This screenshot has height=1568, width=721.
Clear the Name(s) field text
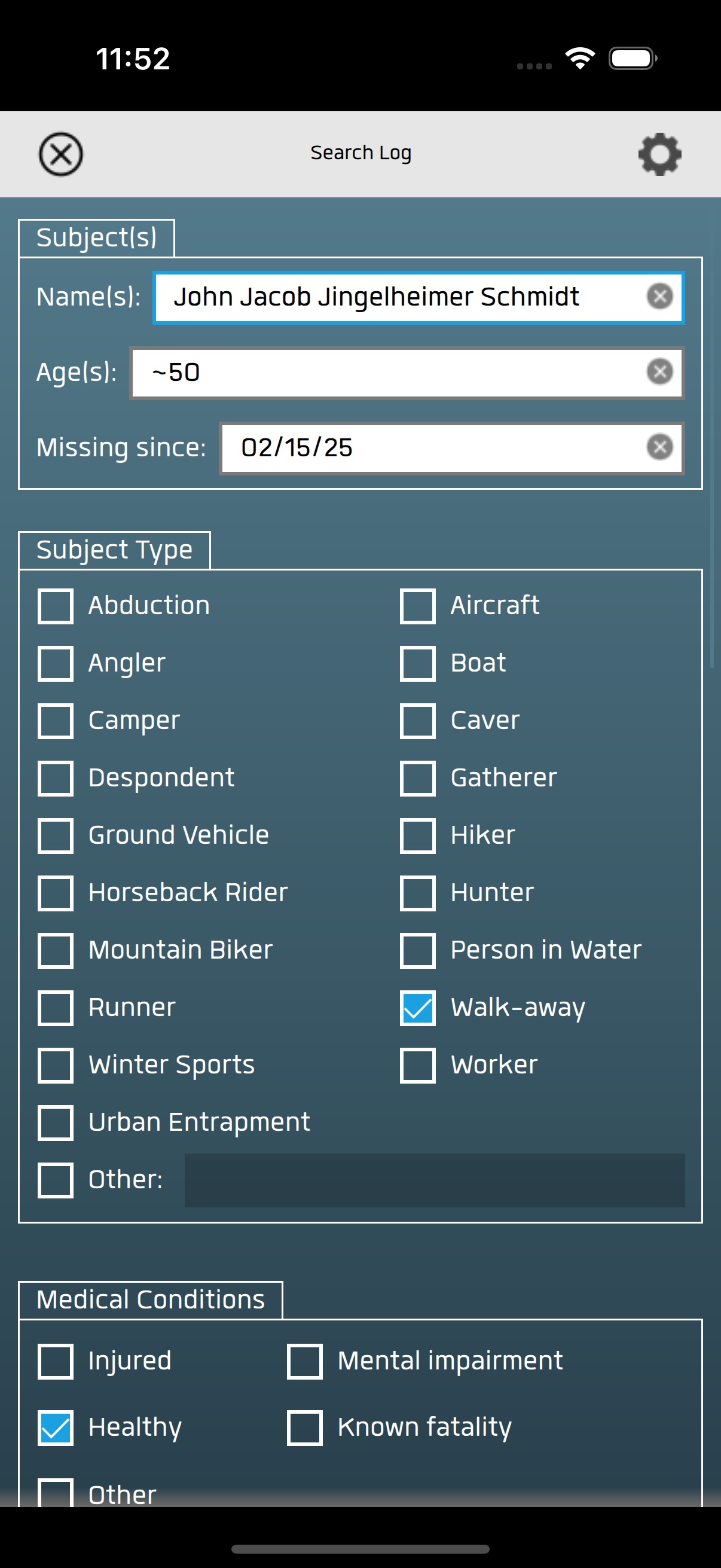pos(659,297)
